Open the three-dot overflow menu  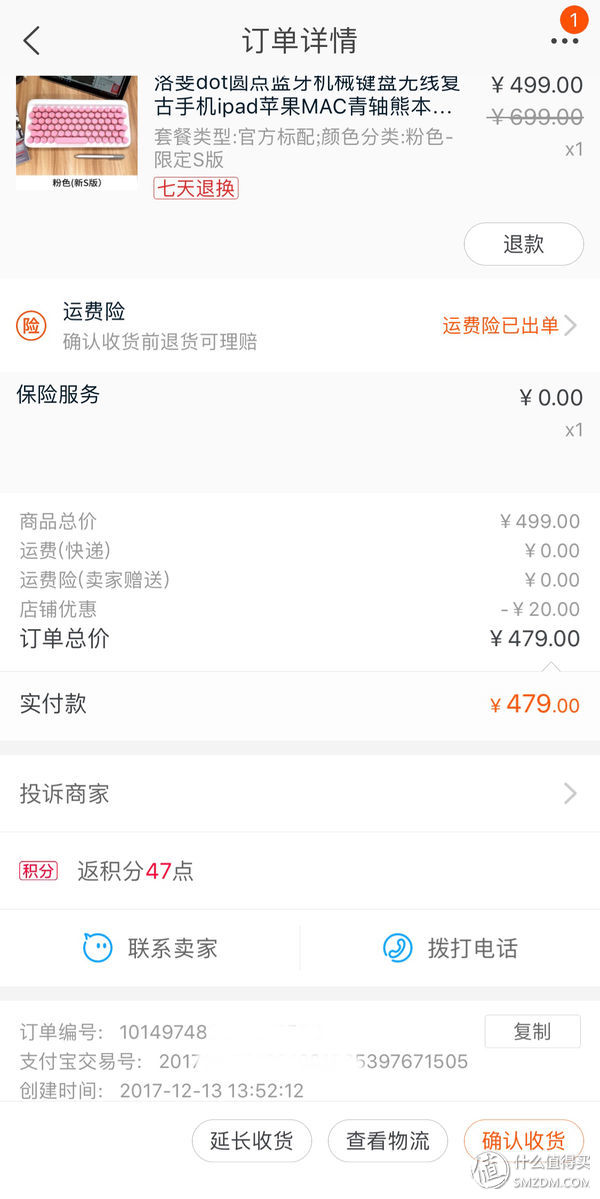pos(564,41)
